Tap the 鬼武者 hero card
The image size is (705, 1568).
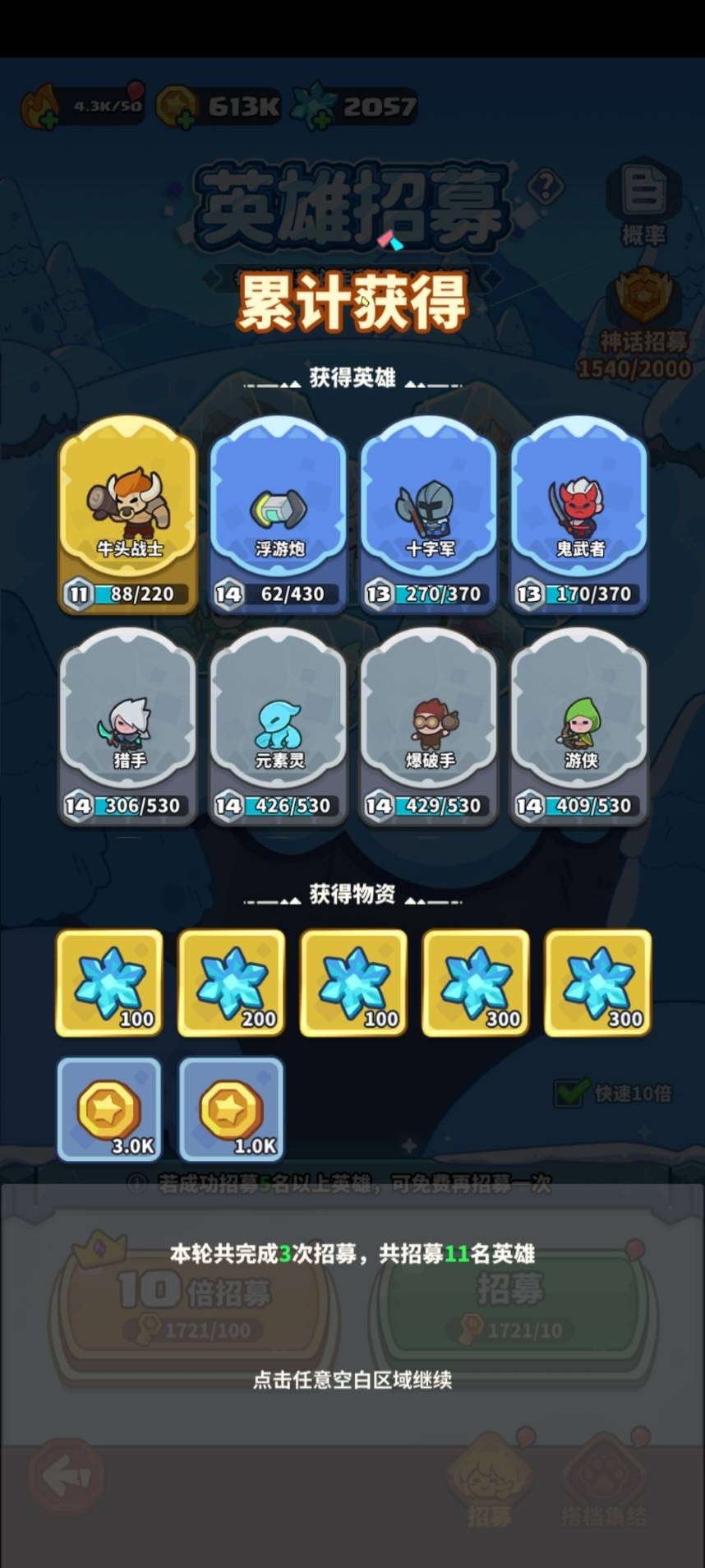[579, 514]
